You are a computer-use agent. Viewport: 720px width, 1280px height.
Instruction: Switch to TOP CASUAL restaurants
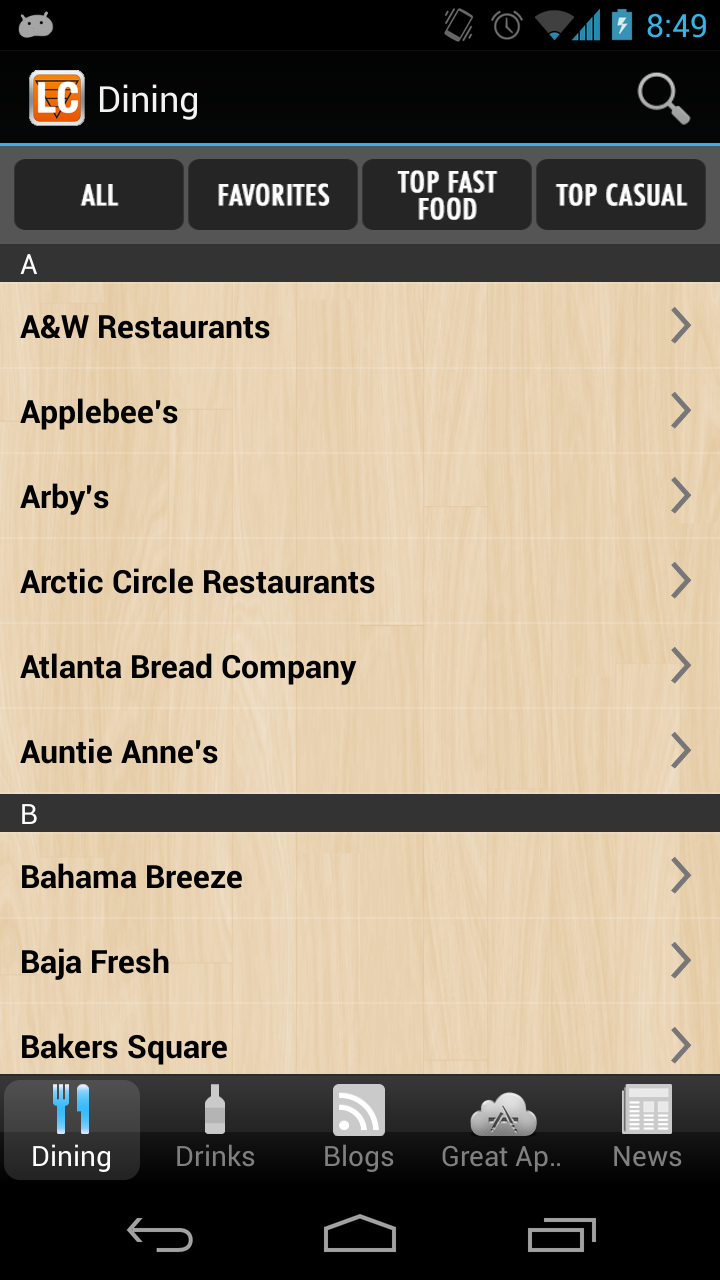click(x=621, y=195)
